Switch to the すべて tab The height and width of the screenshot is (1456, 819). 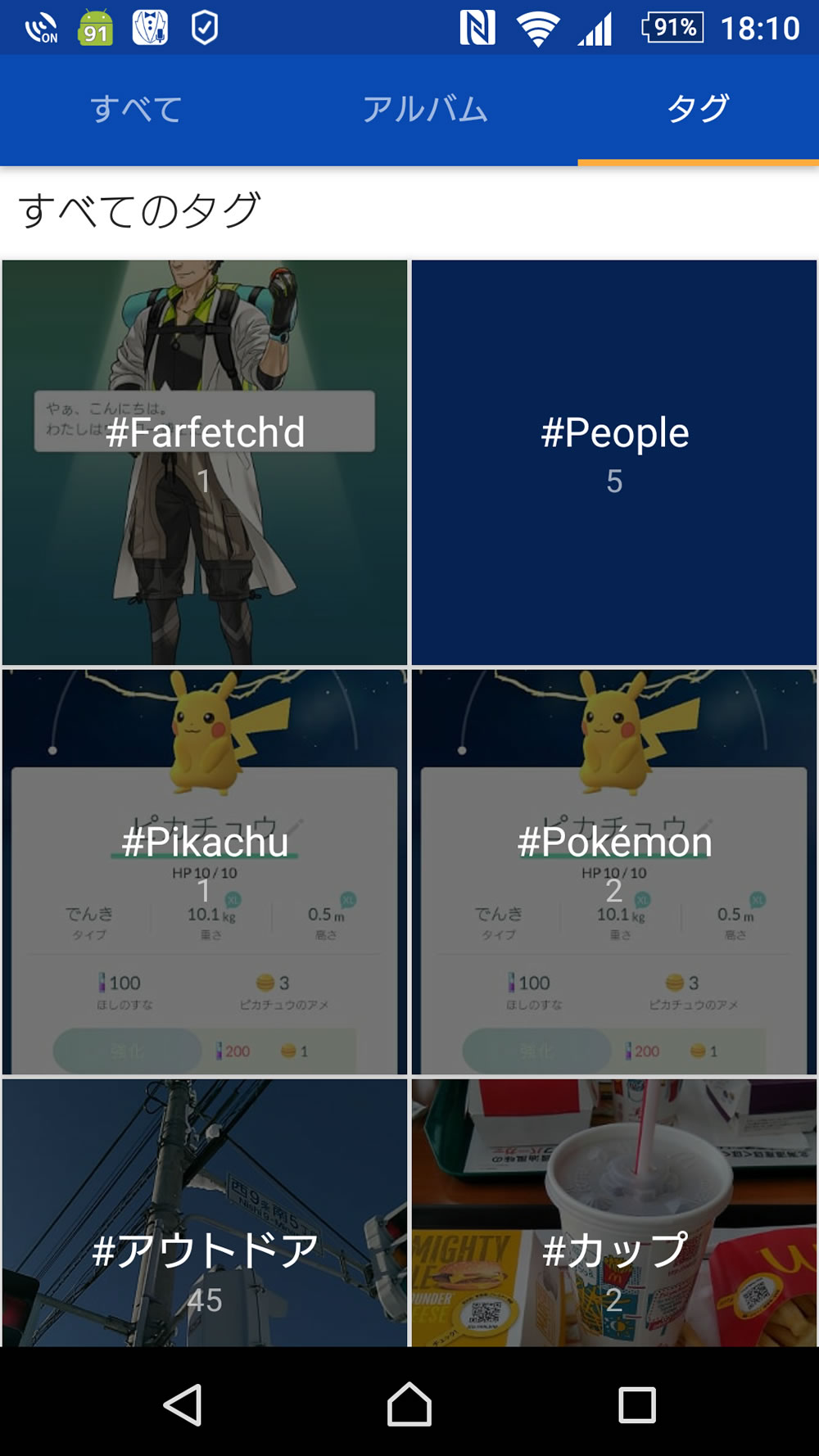point(136,110)
